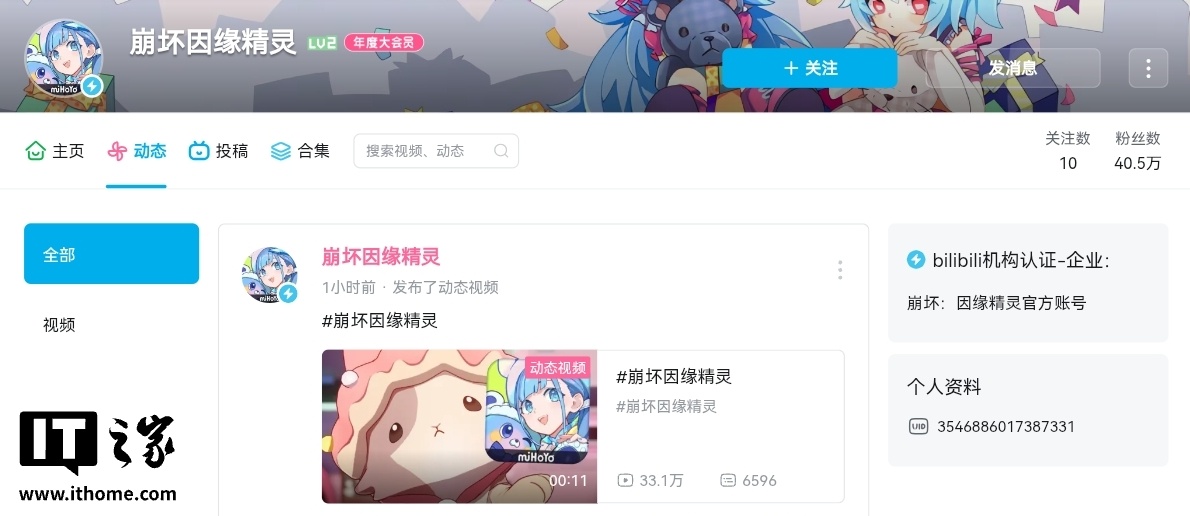Tap the 搜索视频、动态 search box
This screenshot has width=1190, height=516.
click(425, 151)
